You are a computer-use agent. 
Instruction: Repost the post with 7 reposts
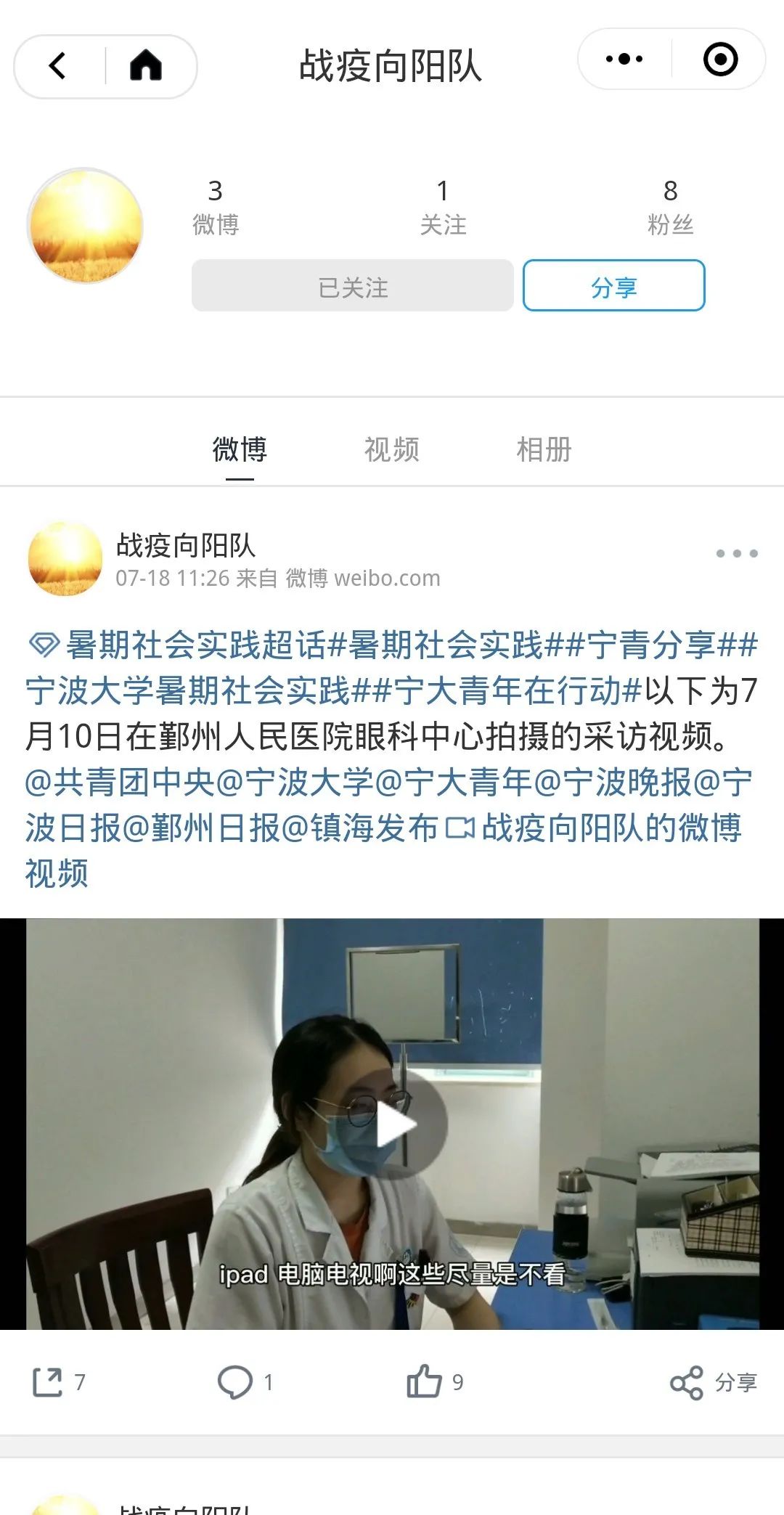click(x=58, y=1382)
